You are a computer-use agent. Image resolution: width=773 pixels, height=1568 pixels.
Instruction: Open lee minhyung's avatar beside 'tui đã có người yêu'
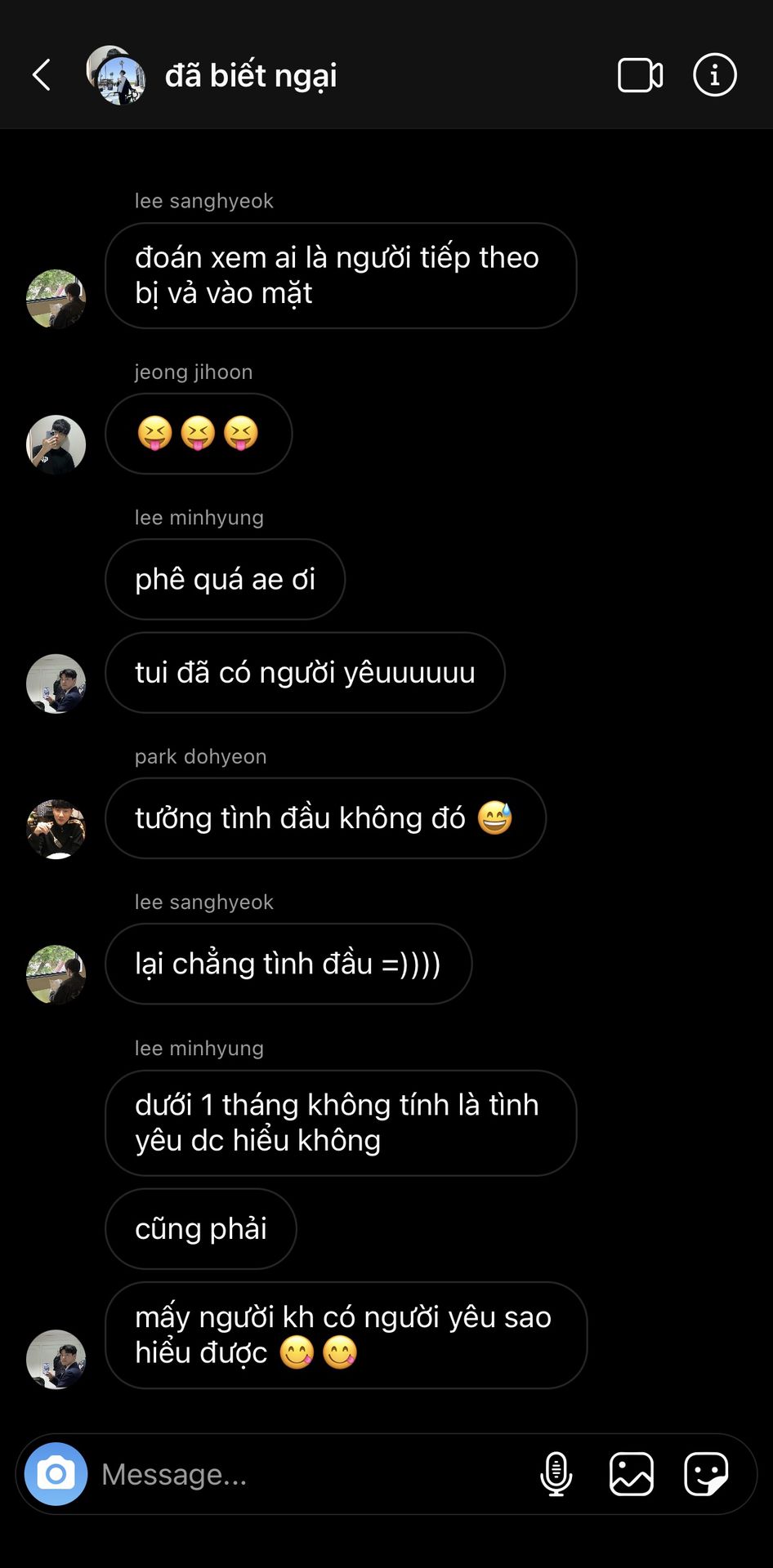click(x=56, y=684)
